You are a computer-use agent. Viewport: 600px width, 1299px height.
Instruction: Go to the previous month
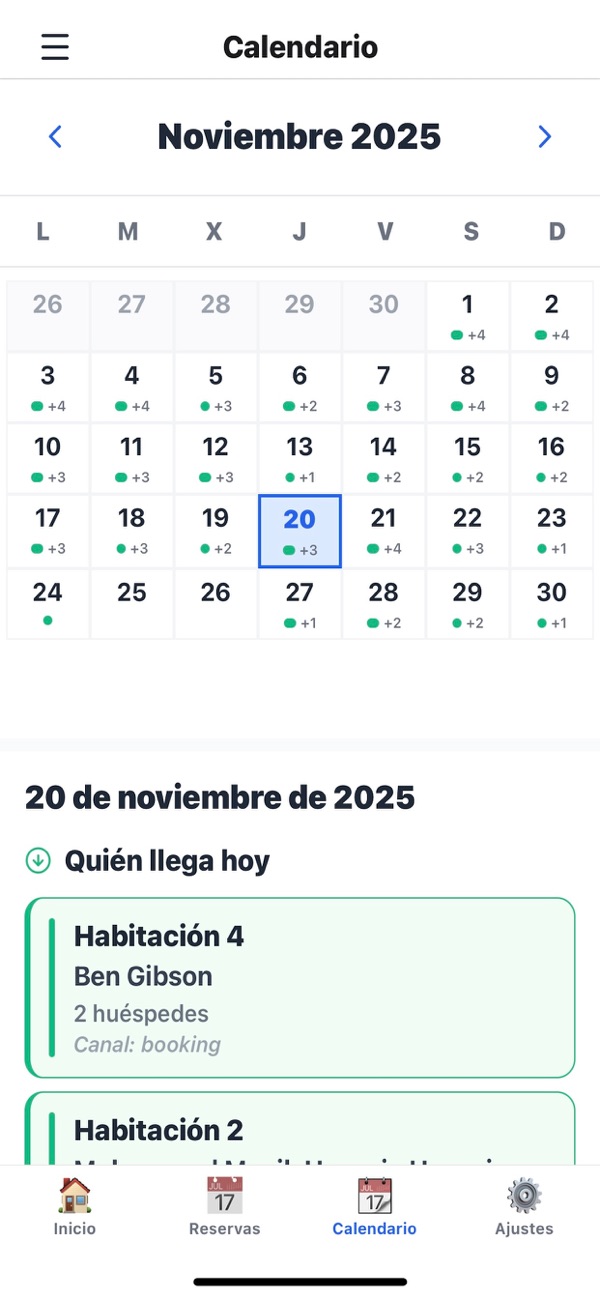point(55,137)
